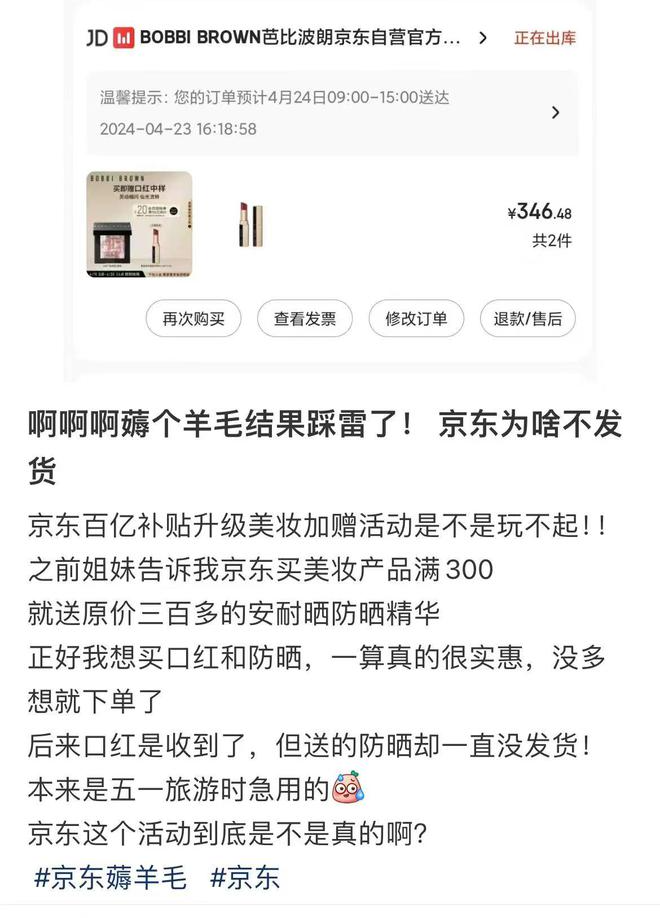Open the #京东 hashtag
This screenshot has height=918, width=660.
coord(245,878)
